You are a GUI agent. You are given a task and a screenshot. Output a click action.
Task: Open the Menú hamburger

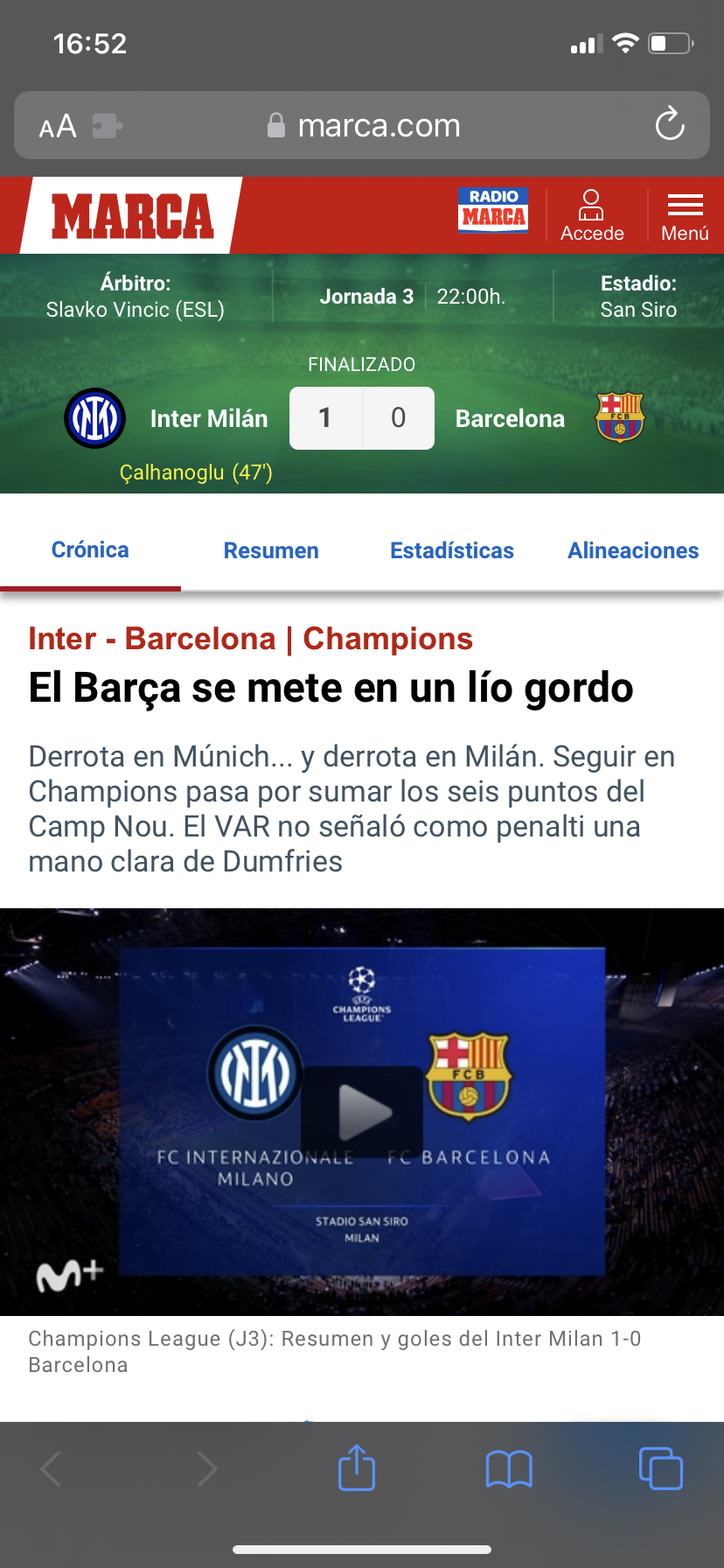685,215
